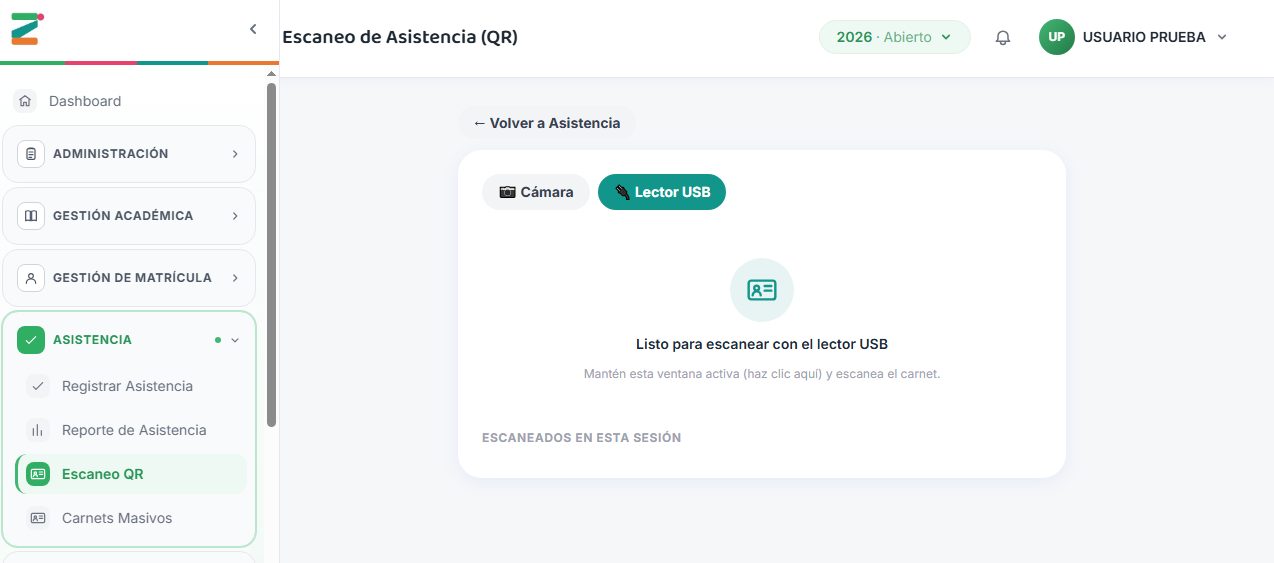Expand the Gestión de Matrícula section
The width and height of the screenshot is (1274, 563).
129,278
